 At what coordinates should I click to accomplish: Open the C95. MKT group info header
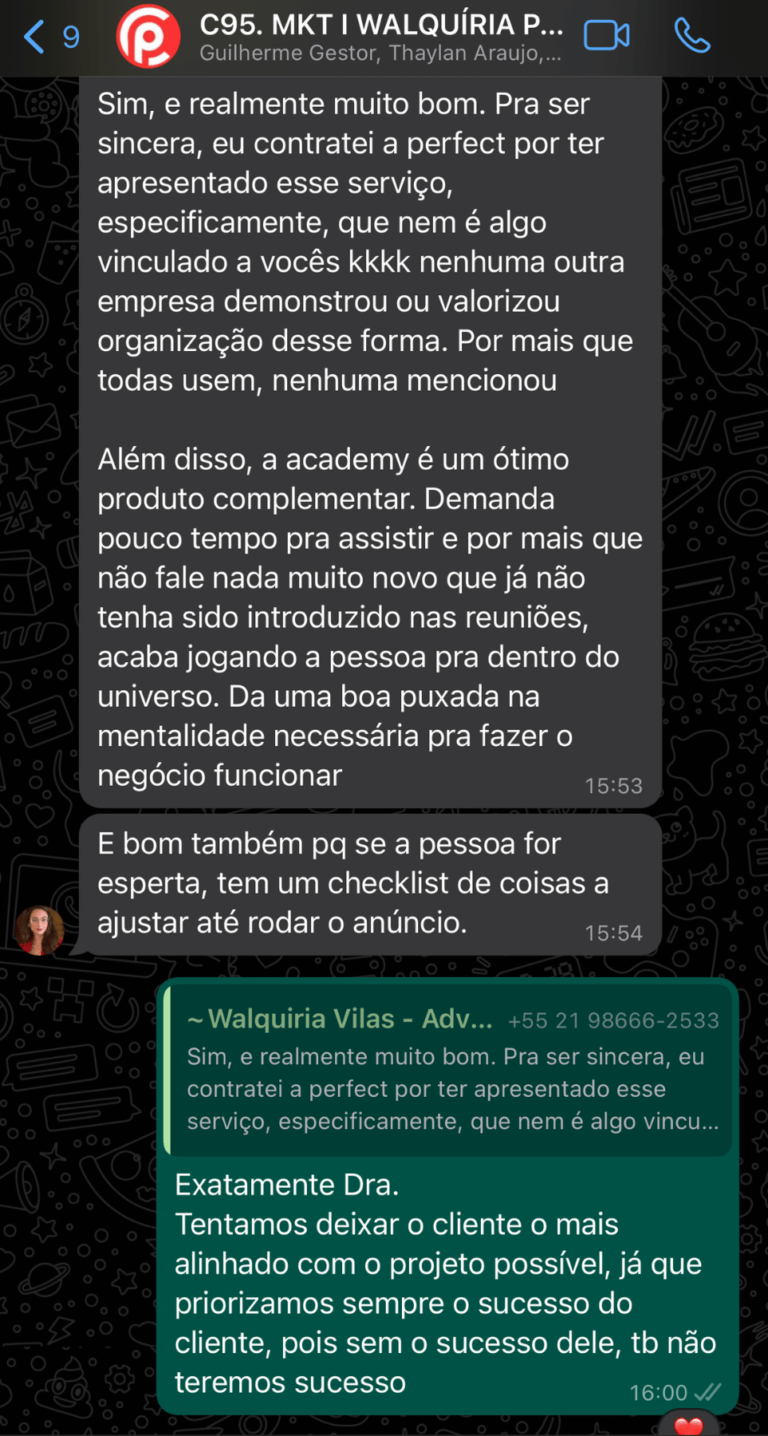click(x=380, y=36)
